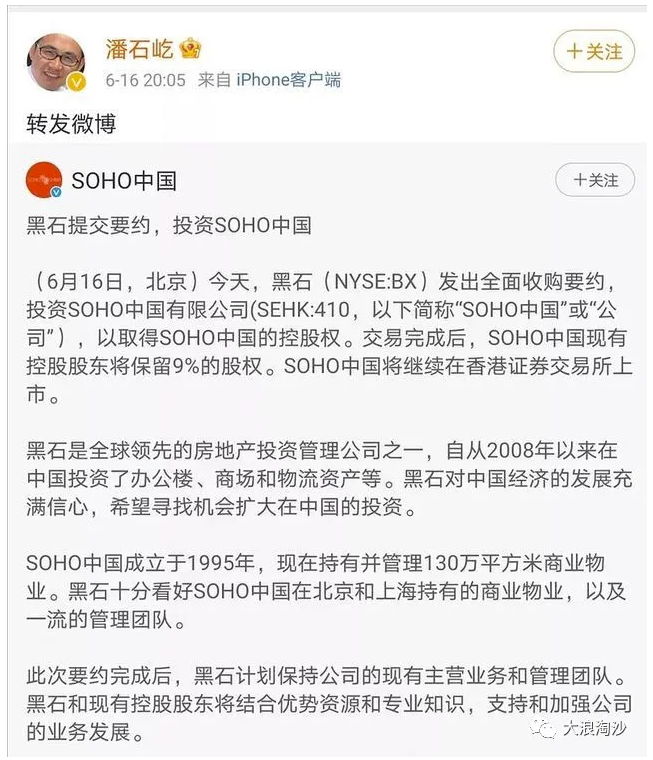653x760 pixels.
Task: Follow the SOHO中国 account
Action: 594,181
